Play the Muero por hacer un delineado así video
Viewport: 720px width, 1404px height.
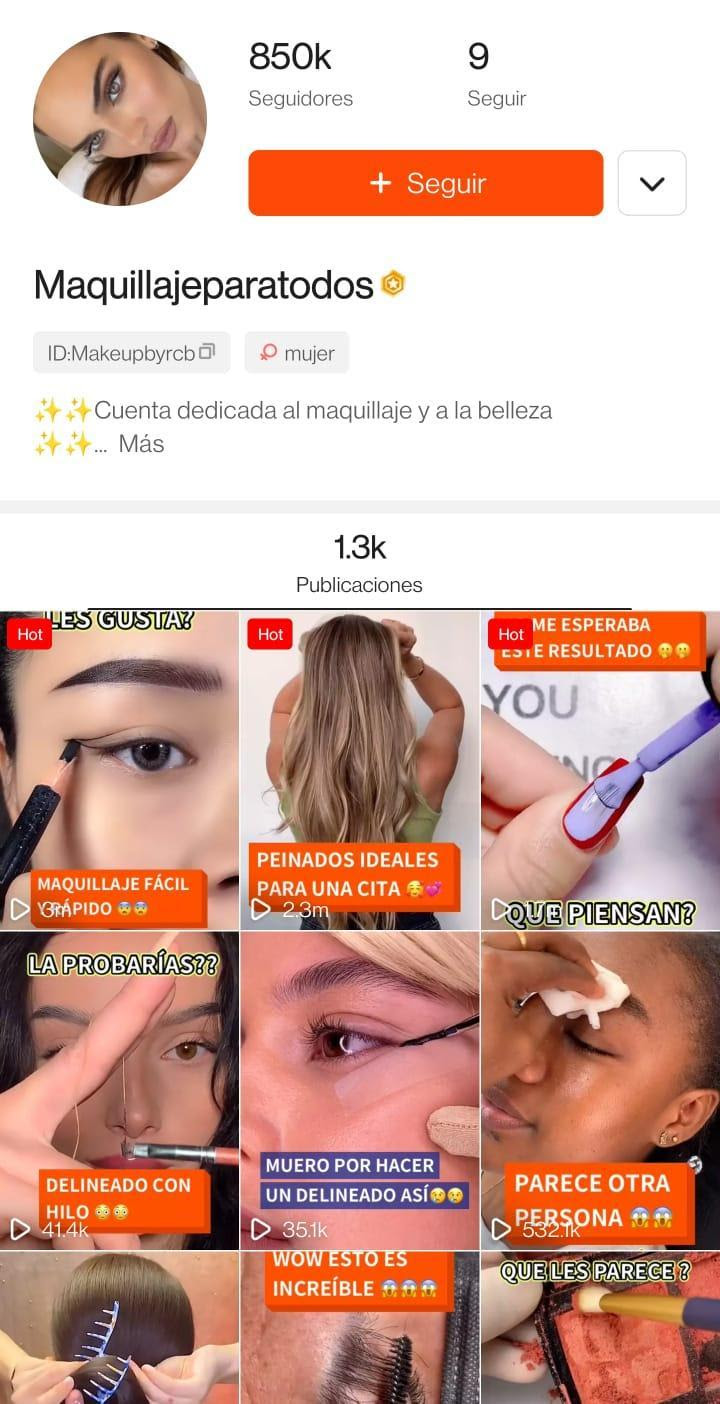pyautogui.click(x=360, y=1091)
